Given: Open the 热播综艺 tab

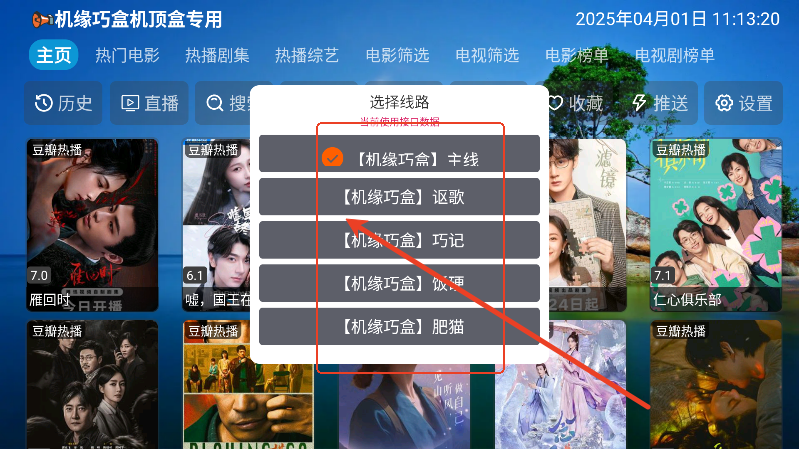Looking at the screenshot, I should 307,56.
